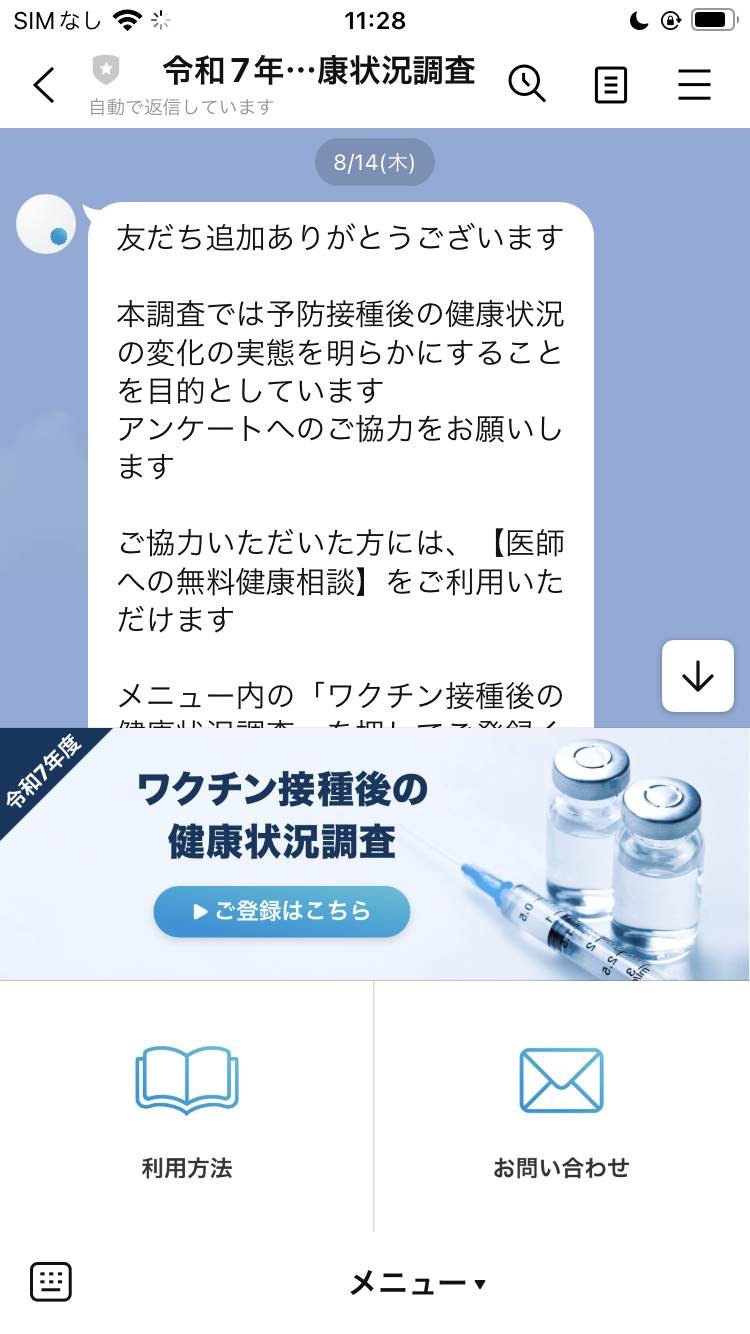Switch to keyboard input via the keyboard icon

pyautogui.click(x=53, y=1280)
